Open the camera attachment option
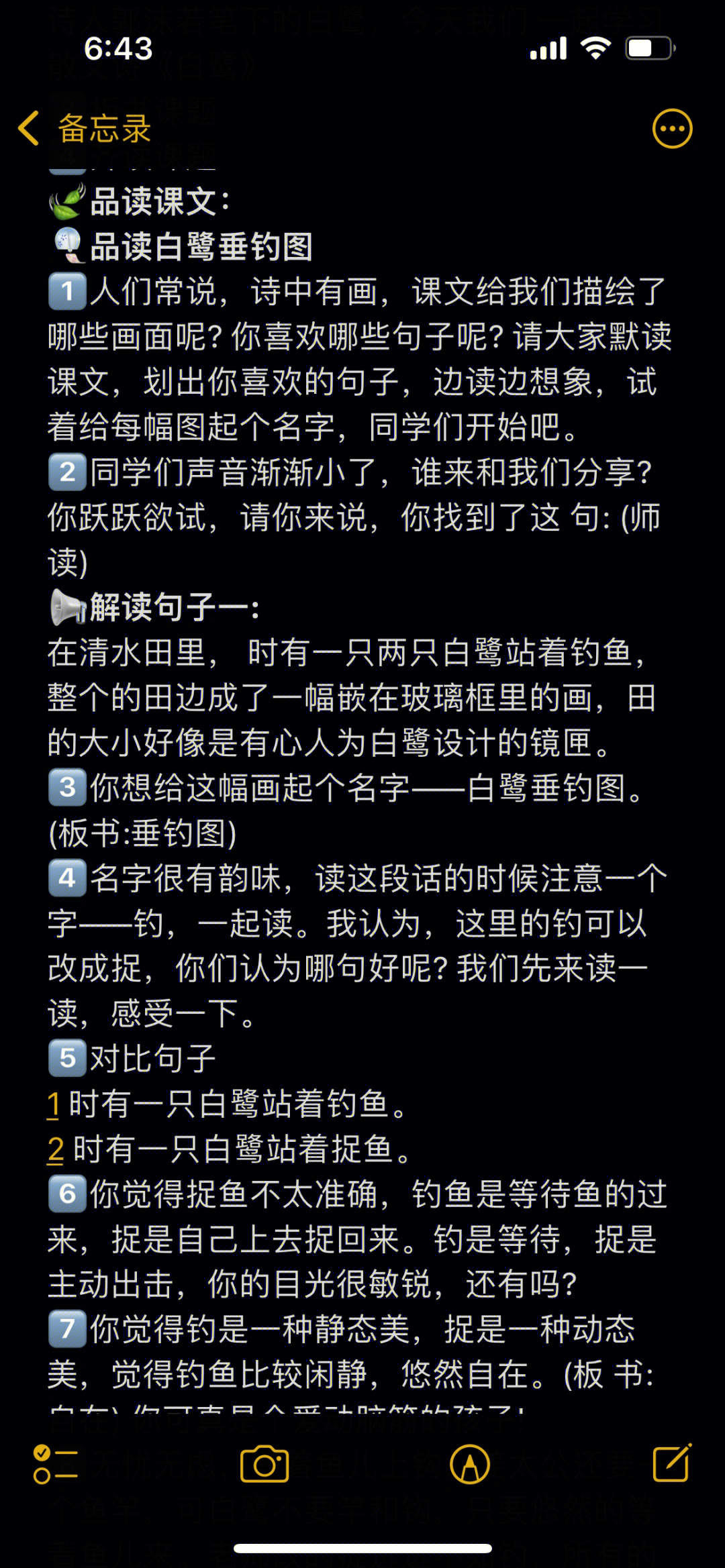Viewport: 725px width, 1568px height. (x=264, y=1464)
